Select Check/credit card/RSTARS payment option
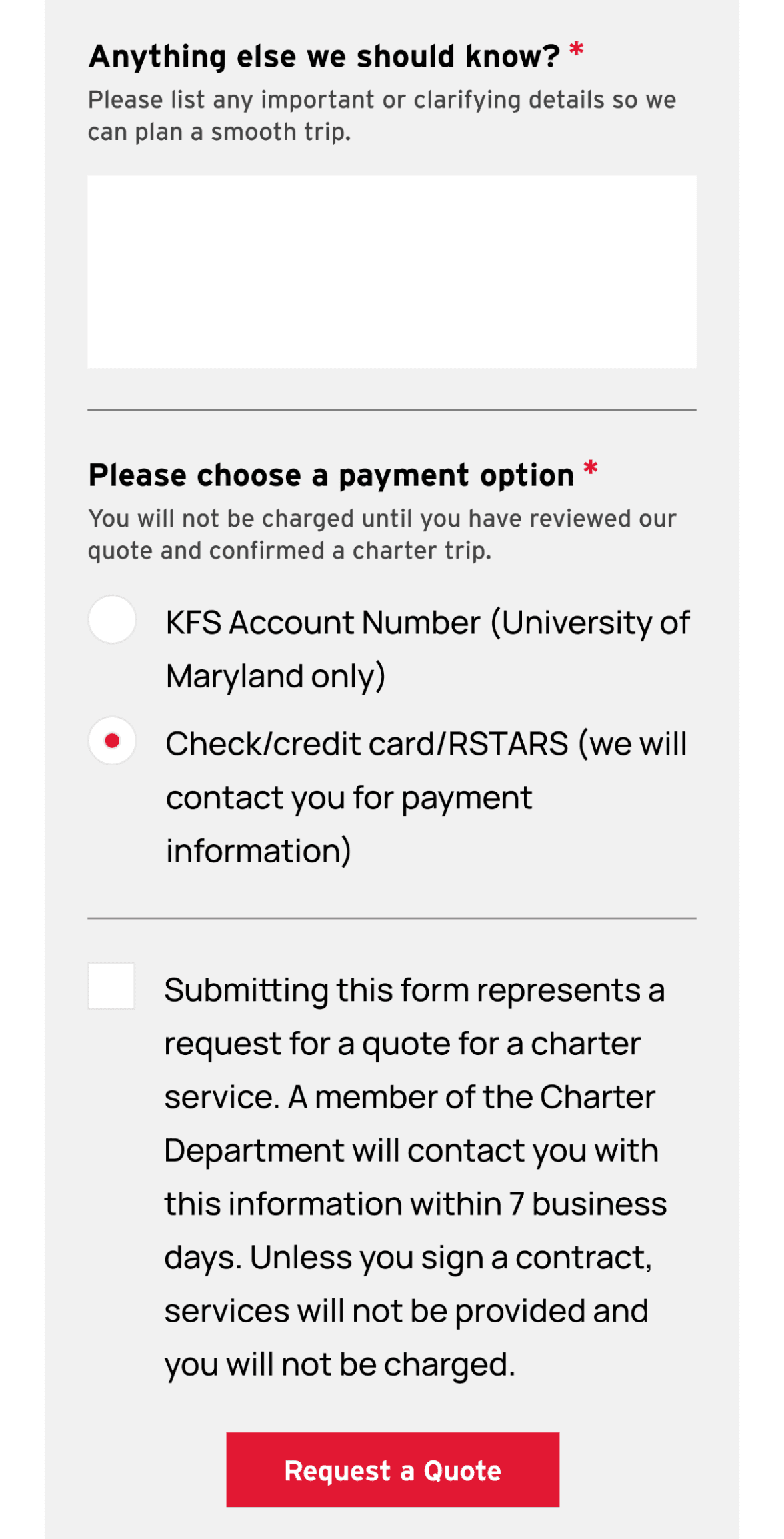This screenshot has width=784, height=1539. tap(113, 741)
